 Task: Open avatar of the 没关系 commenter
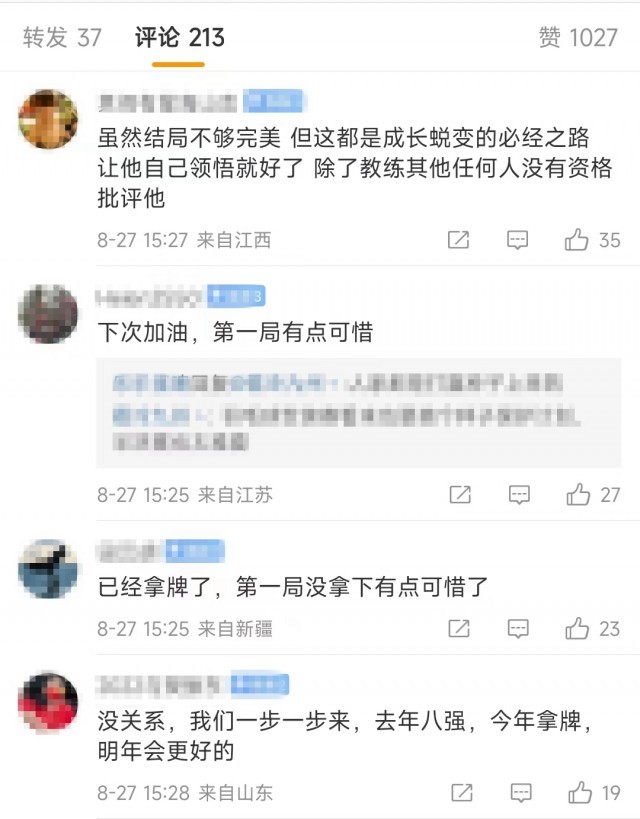[48, 703]
